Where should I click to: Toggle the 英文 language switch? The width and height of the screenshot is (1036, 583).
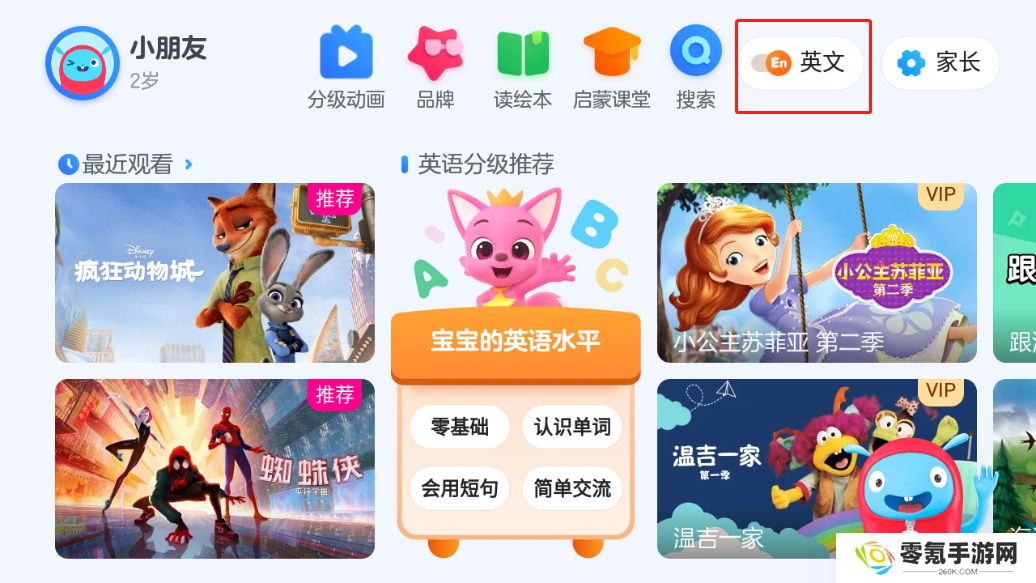coord(801,63)
